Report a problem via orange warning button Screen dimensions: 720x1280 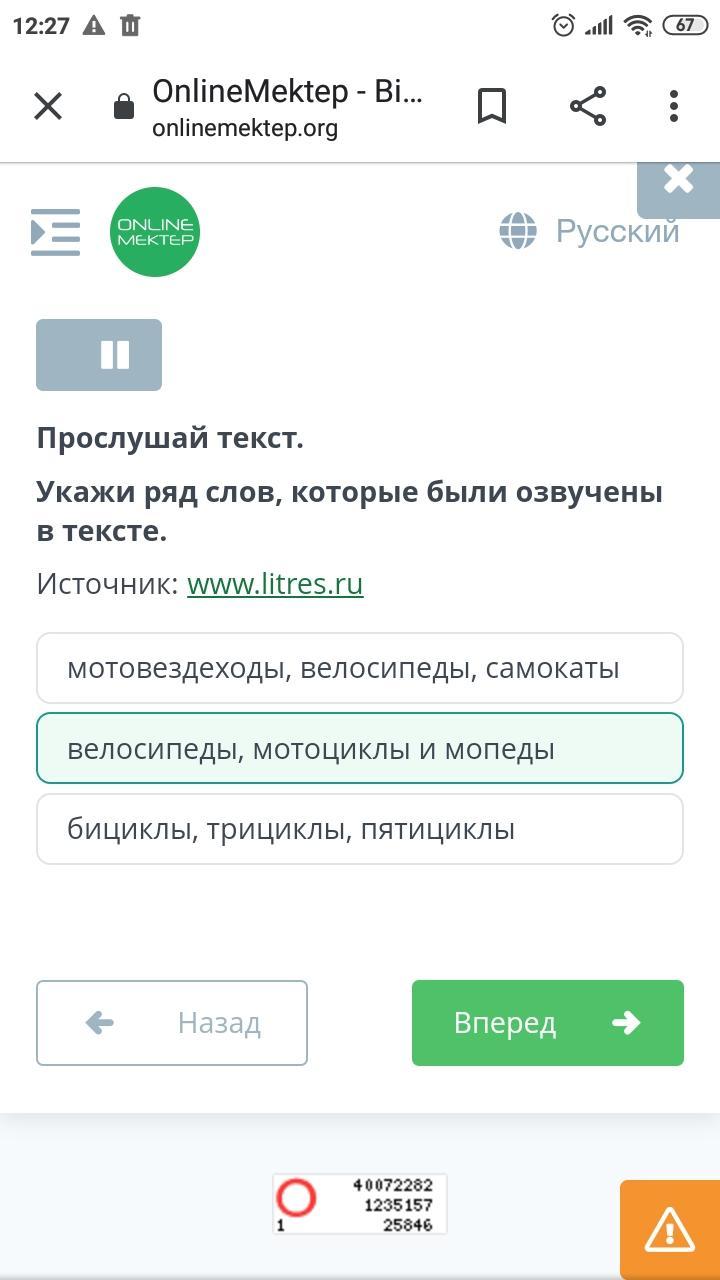670,1230
